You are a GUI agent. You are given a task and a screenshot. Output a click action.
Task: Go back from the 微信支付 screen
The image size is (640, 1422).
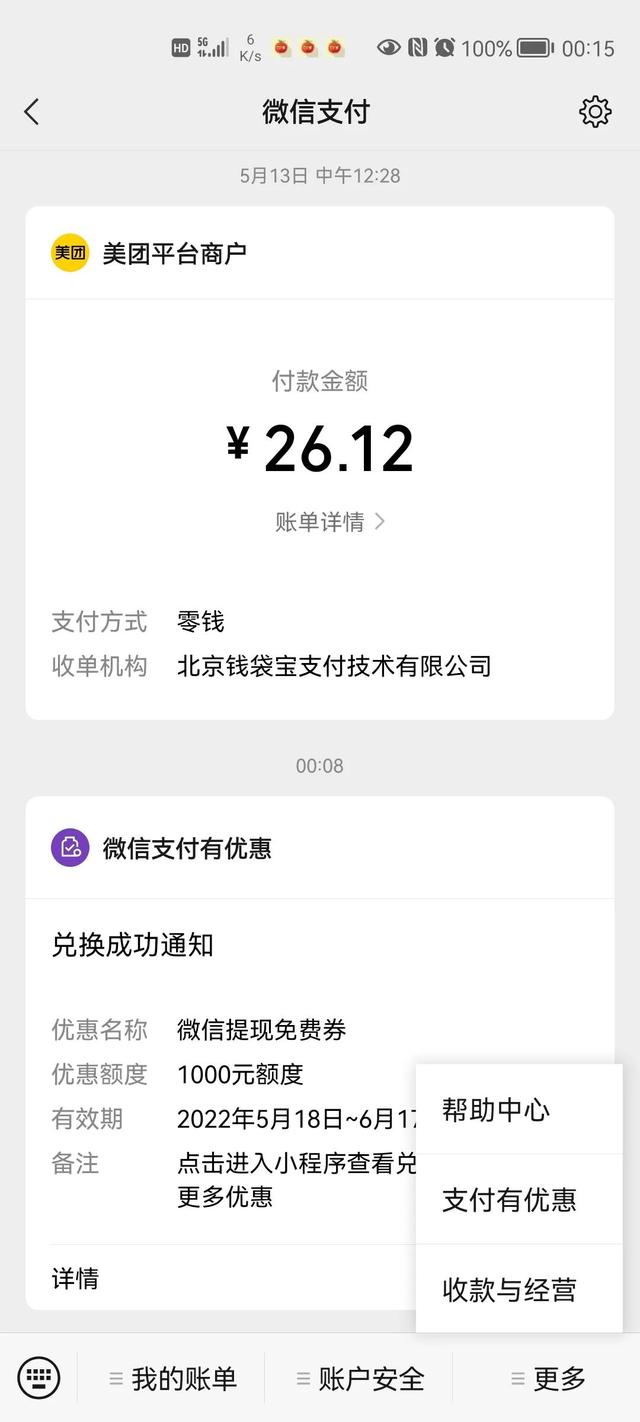[x=32, y=112]
